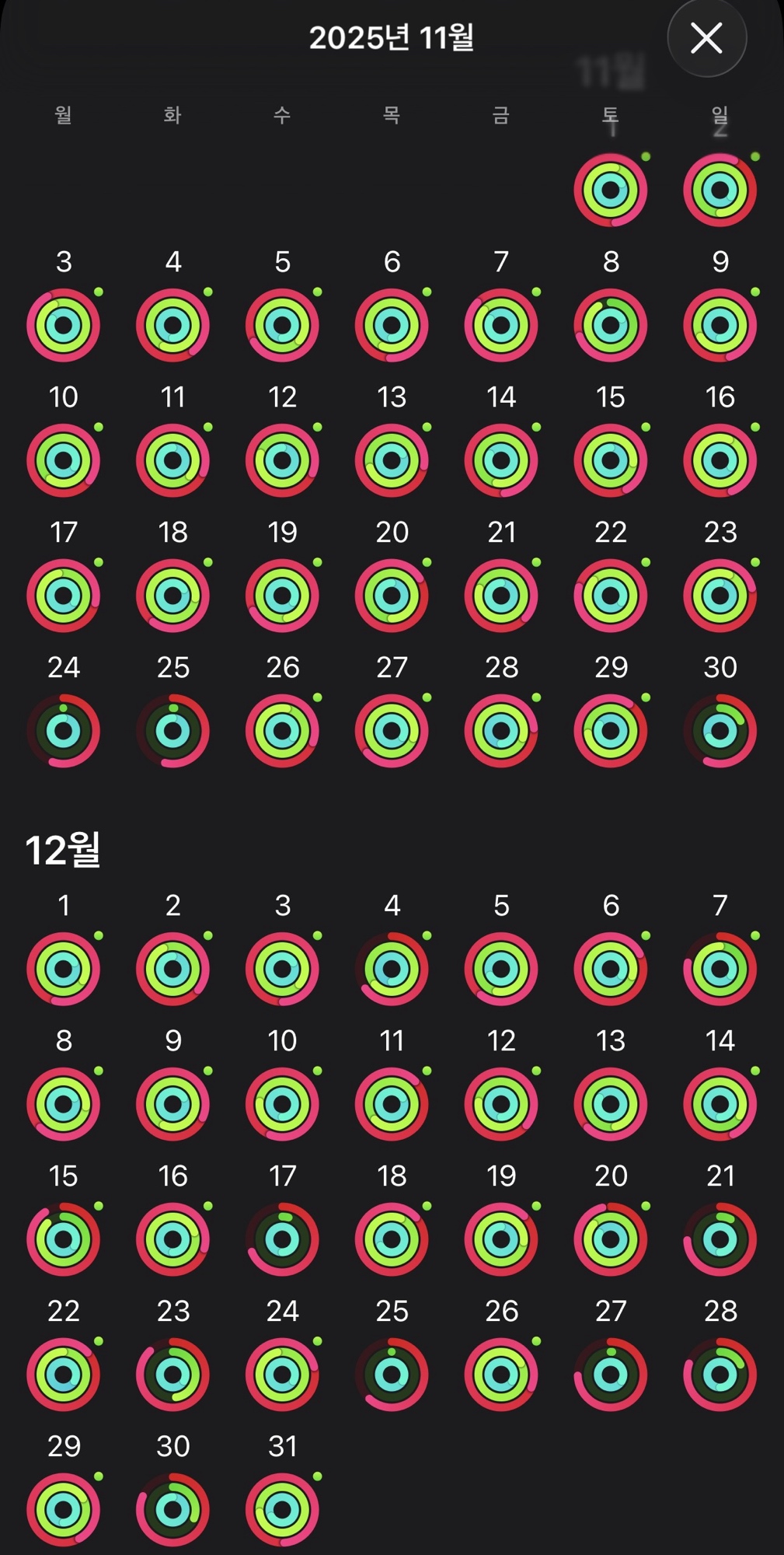Select December 23 activity rings
Image resolution: width=784 pixels, height=1555 pixels.
[173, 1375]
